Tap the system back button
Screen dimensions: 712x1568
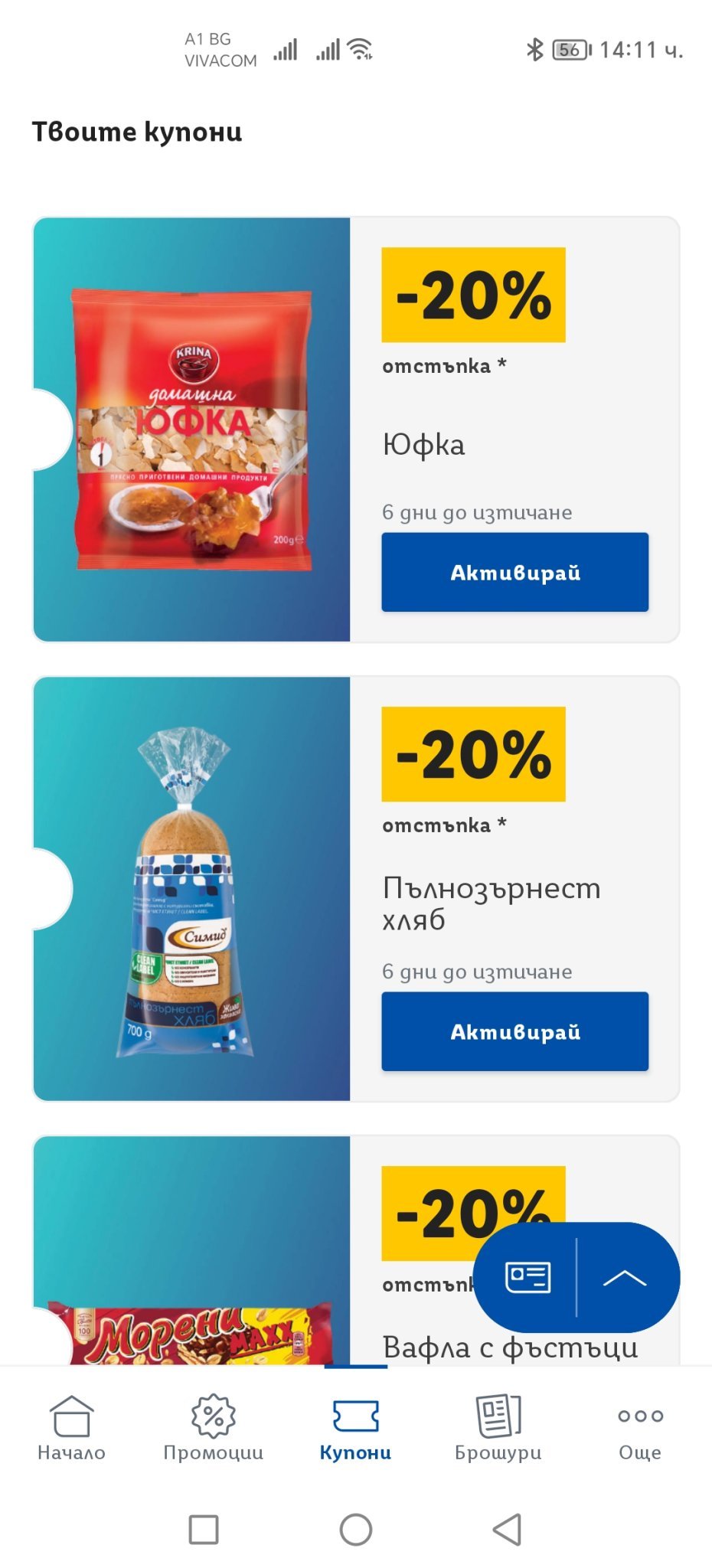[x=507, y=1530]
